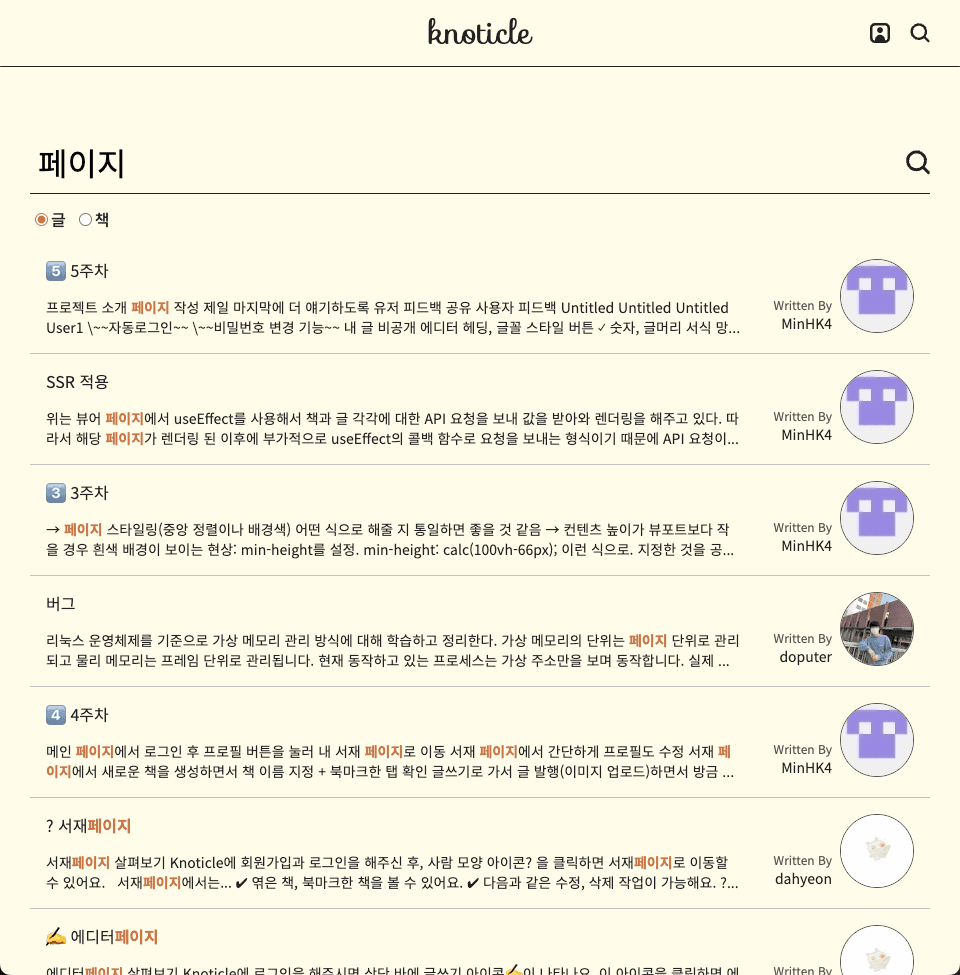Focus the search field containing 페이지
The width and height of the screenshot is (960, 975).
click(450, 163)
